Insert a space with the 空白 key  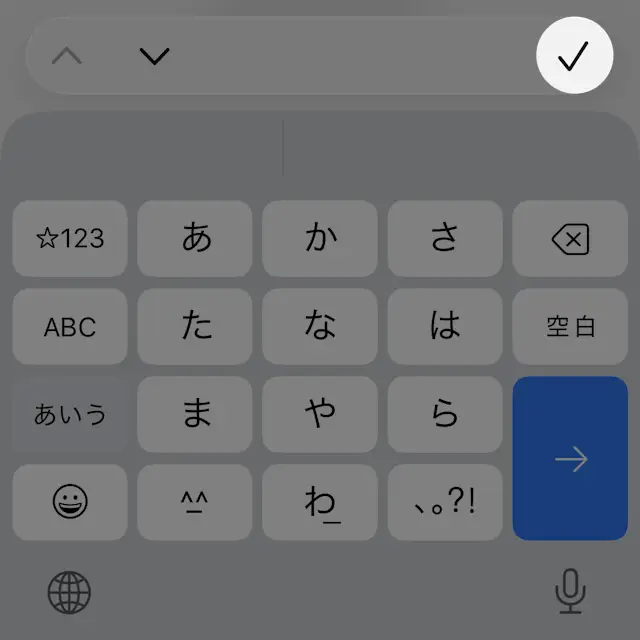570,326
